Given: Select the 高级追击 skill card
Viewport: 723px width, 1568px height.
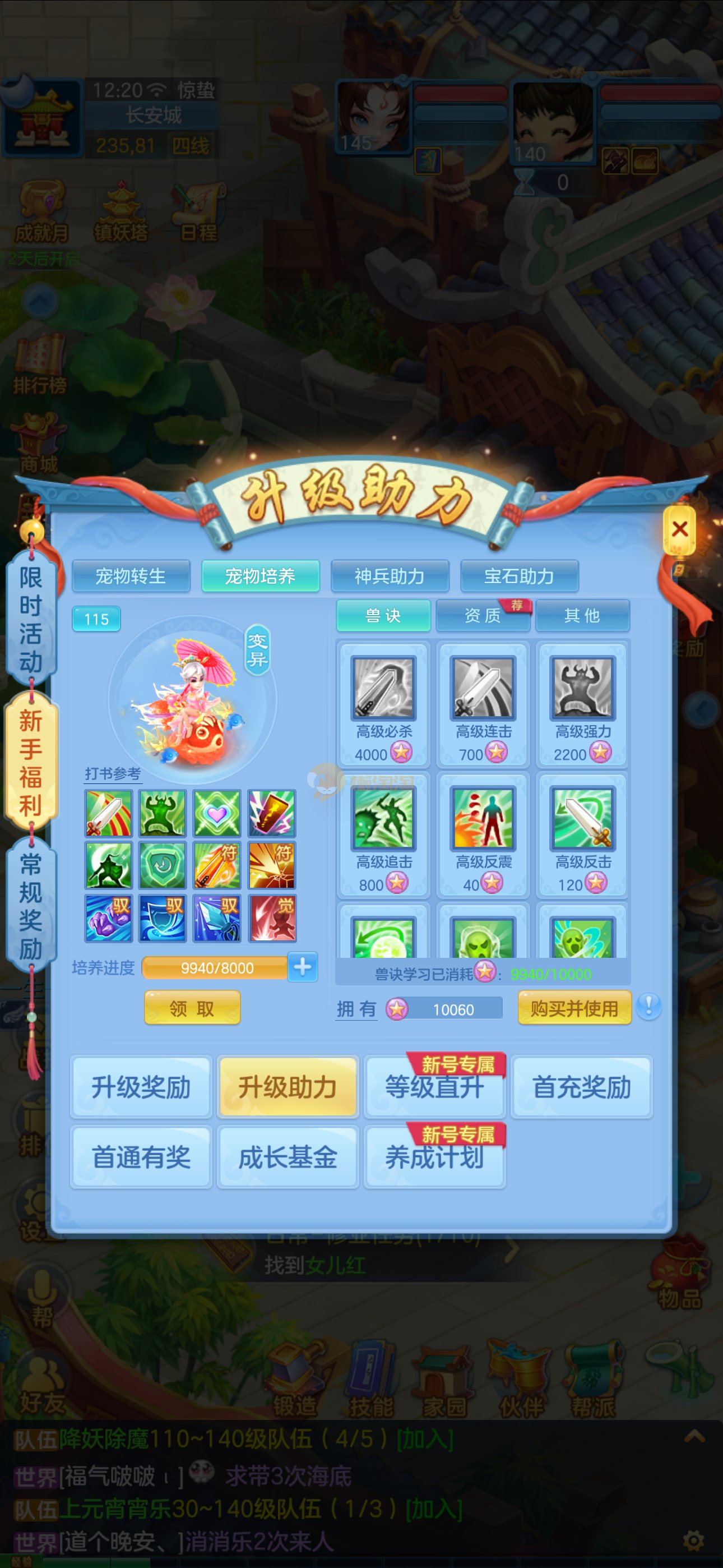Looking at the screenshot, I should [x=383, y=834].
